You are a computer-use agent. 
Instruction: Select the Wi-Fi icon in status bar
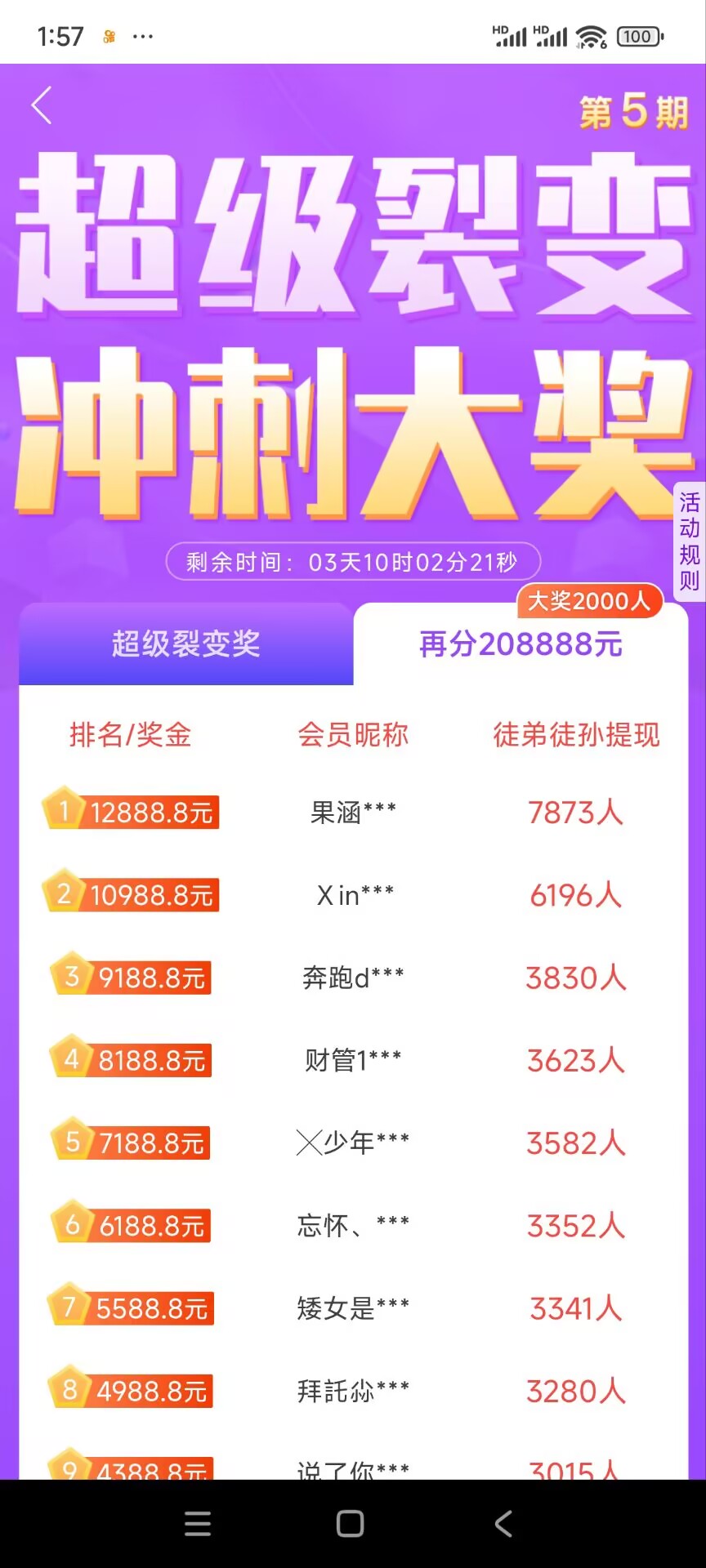coord(590,36)
